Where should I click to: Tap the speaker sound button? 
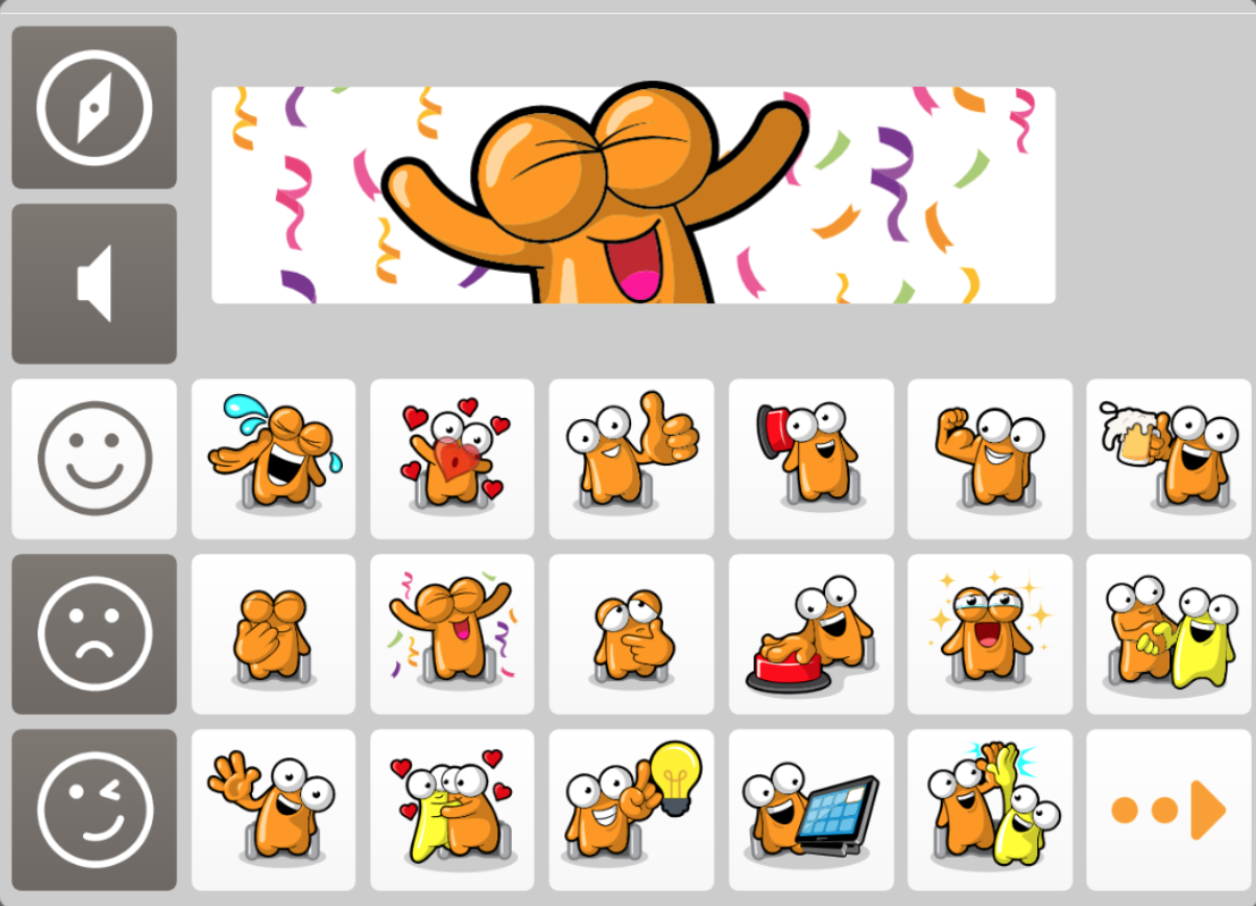click(x=94, y=284)
